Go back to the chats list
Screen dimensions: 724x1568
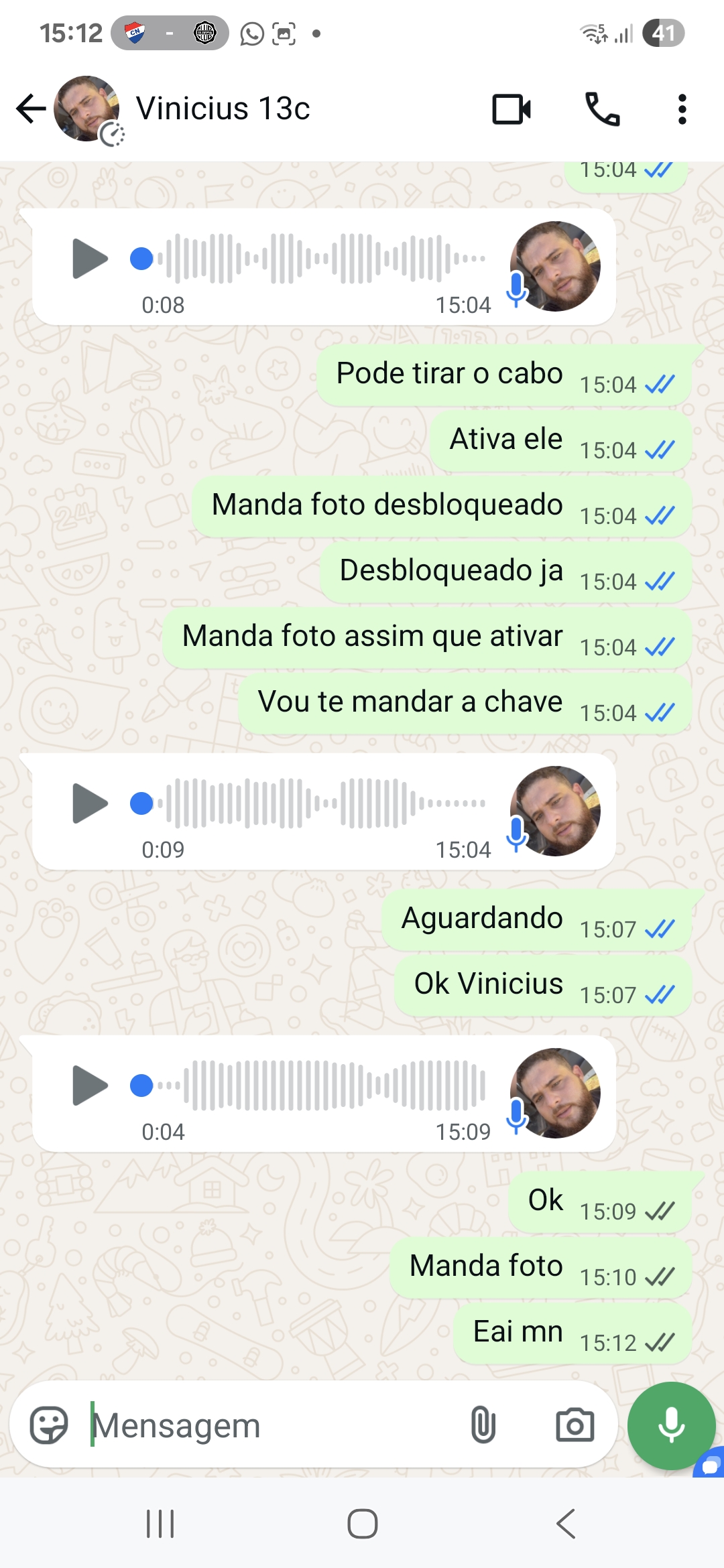point(31,109)
